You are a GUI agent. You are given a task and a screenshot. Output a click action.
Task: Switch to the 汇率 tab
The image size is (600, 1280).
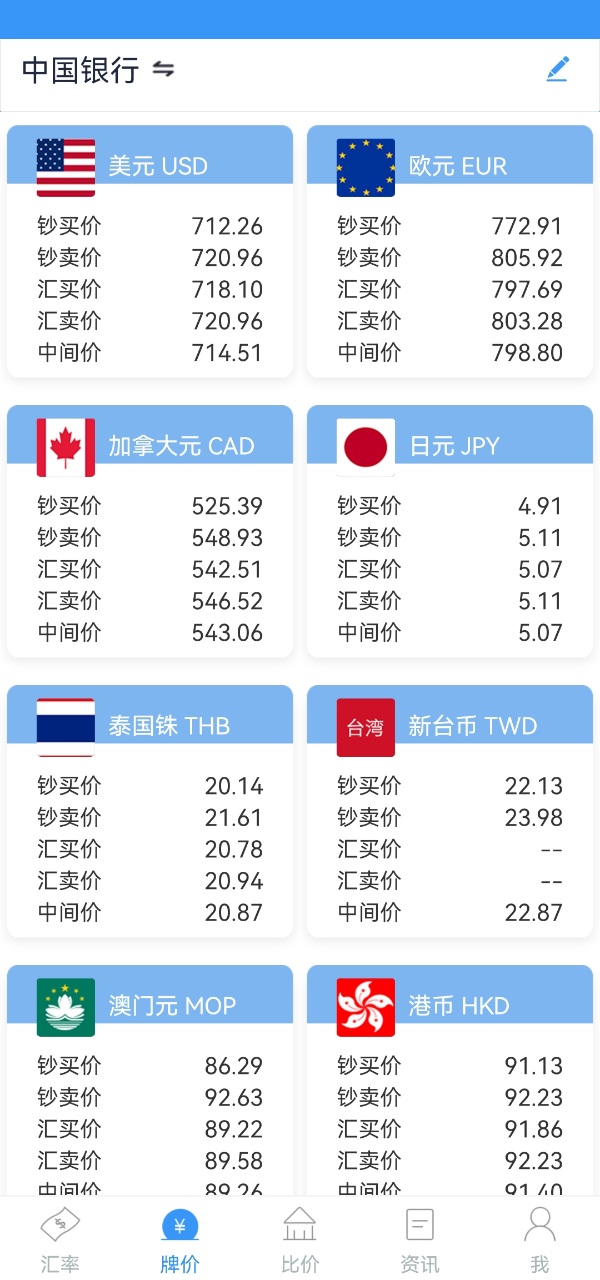coord(60,1240)
